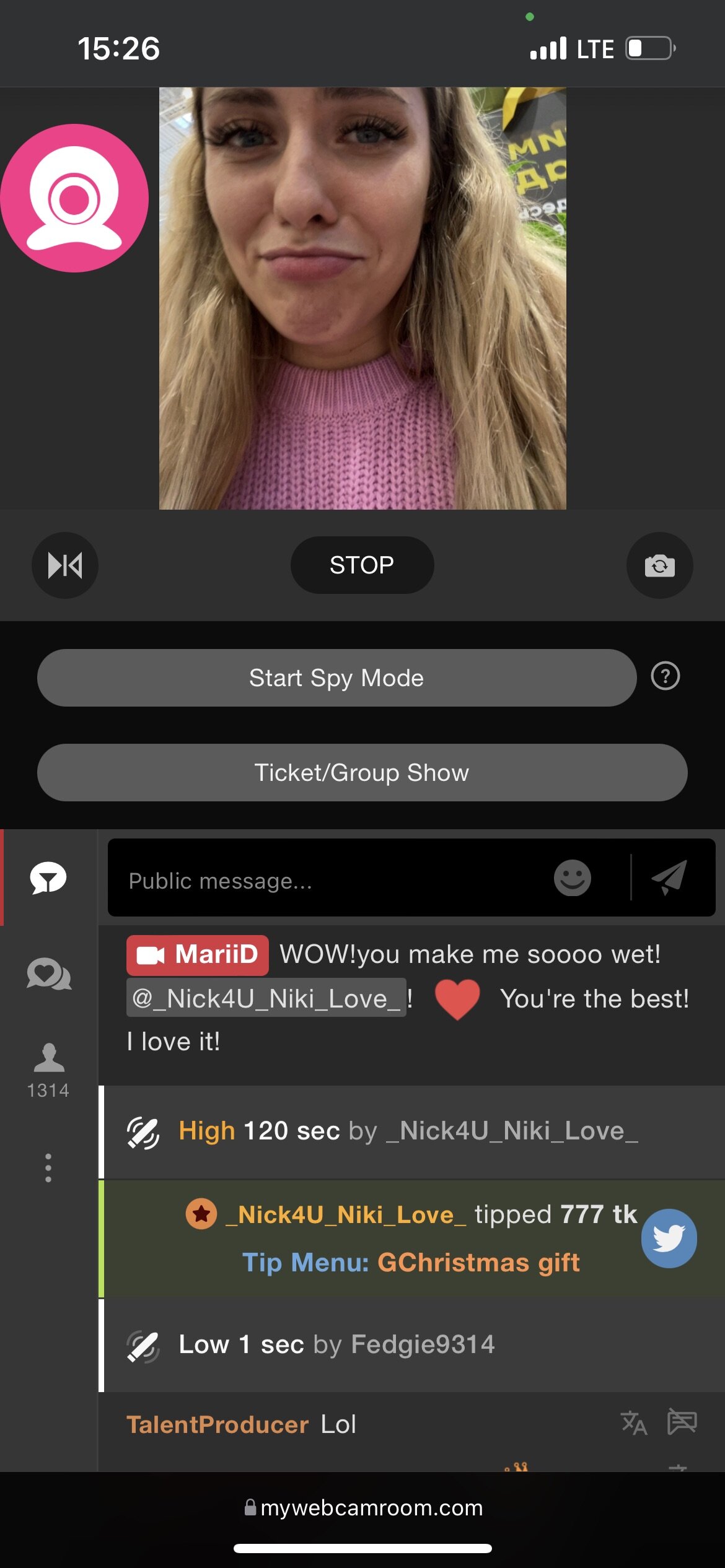Start Spy Mode
The height and width of the screenshot is (1568, 725).
click(336, 678)
